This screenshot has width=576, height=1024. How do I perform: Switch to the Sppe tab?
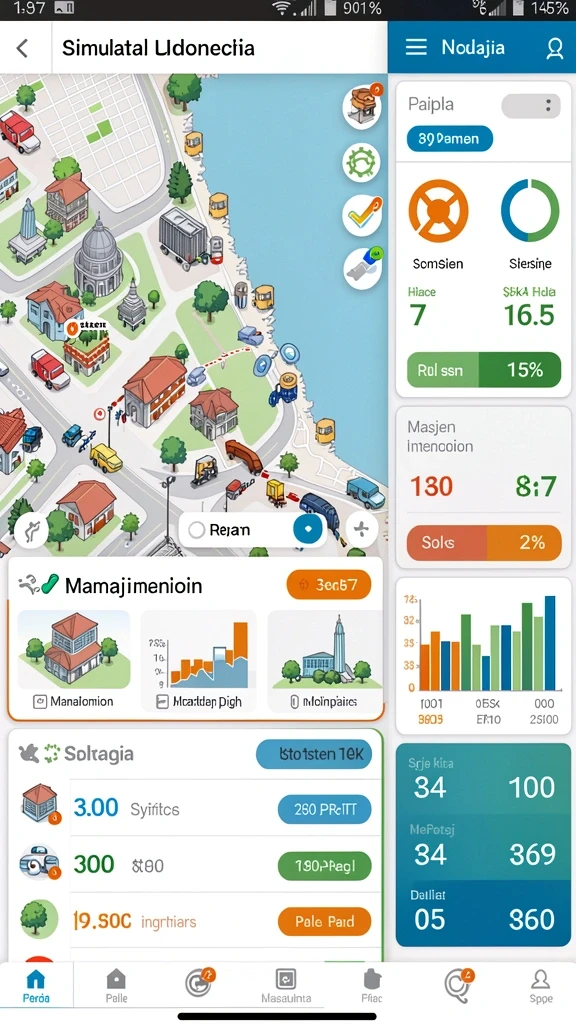point(541,986)
